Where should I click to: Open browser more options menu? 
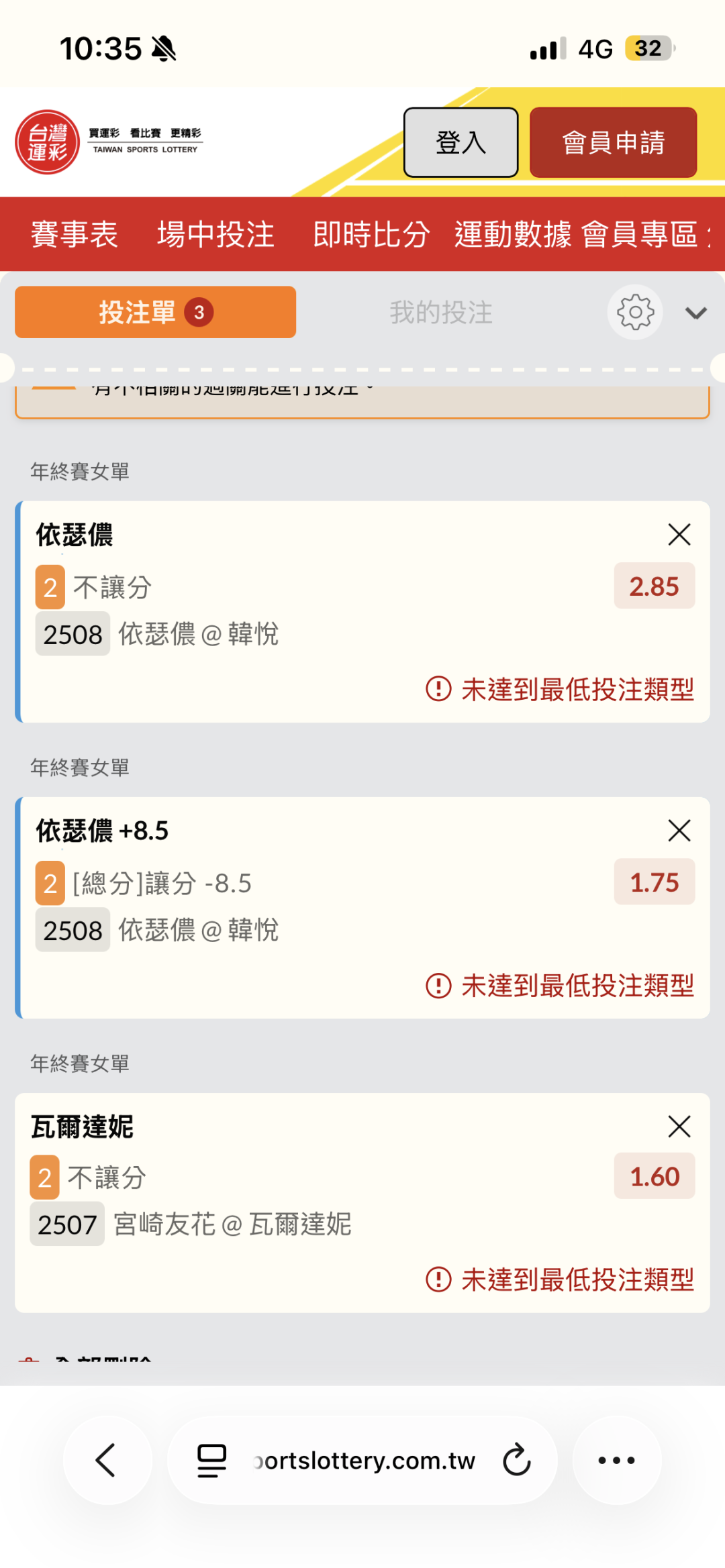pos(616,1460)
